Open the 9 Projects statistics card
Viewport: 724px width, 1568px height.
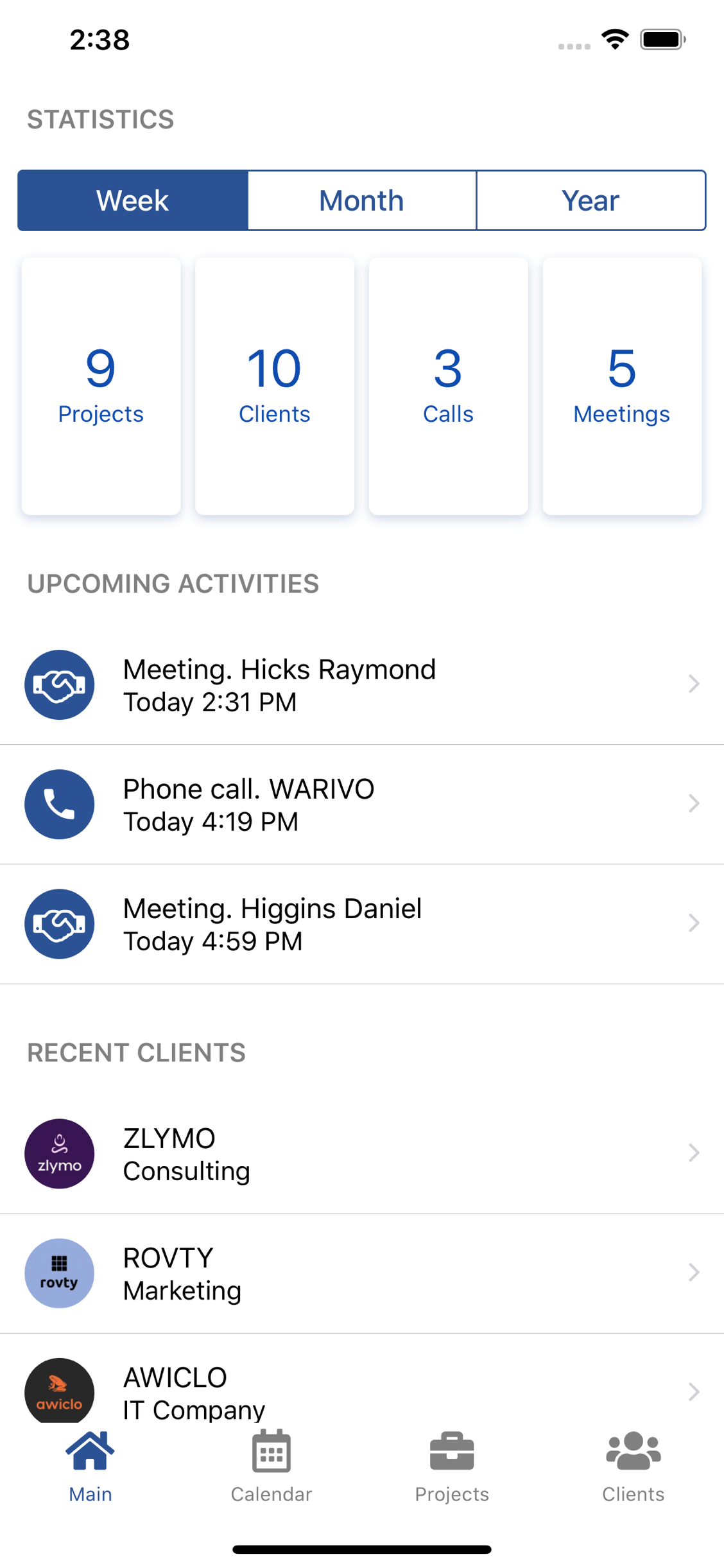coord(101,386)
